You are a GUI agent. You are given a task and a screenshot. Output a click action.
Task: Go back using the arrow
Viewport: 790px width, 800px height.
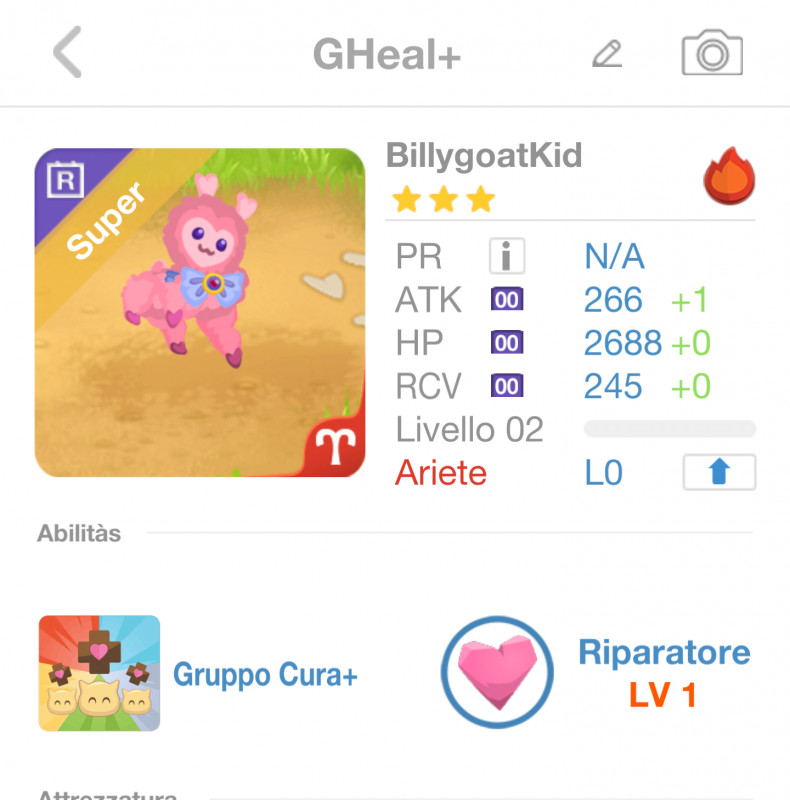(x=68, y=54)
